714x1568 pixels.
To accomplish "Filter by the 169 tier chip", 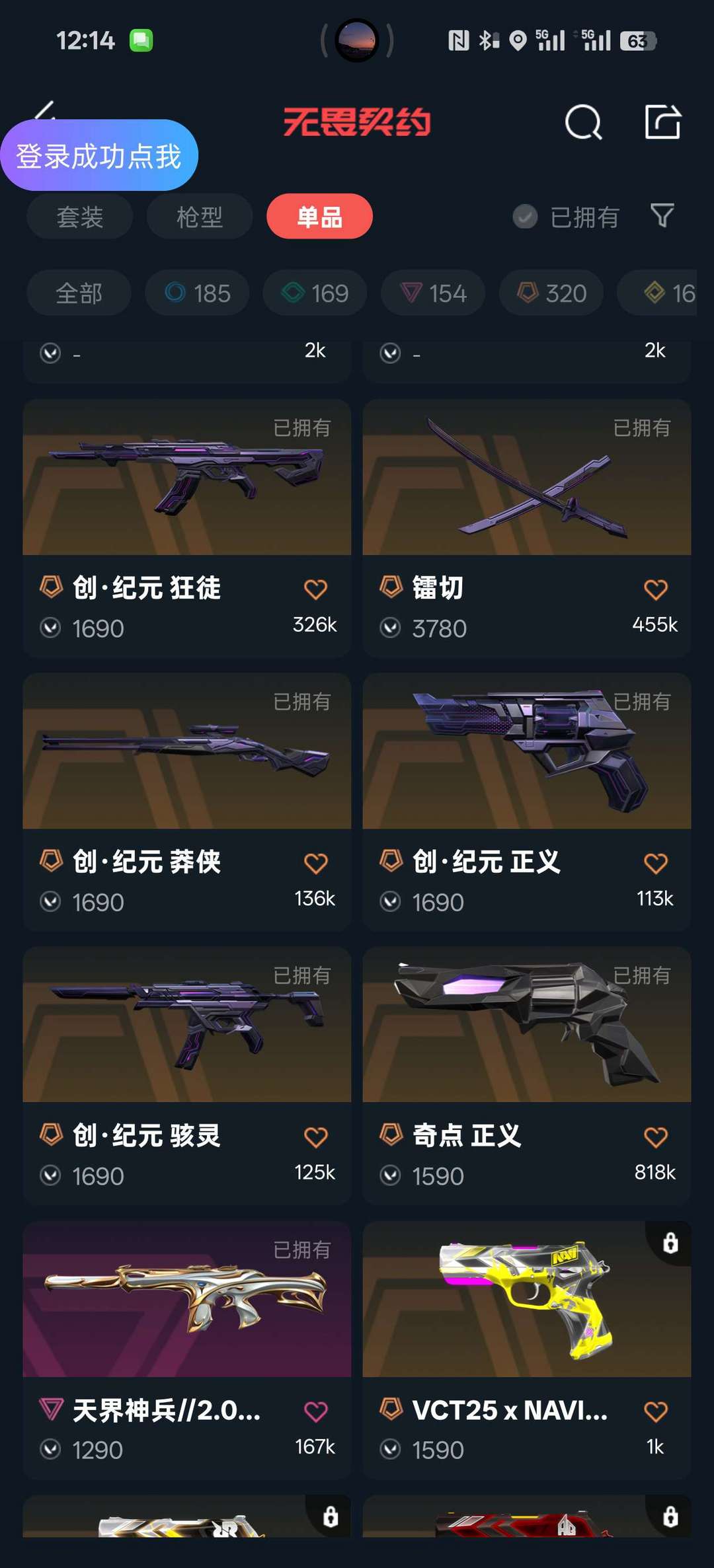I will coord(315,293).
